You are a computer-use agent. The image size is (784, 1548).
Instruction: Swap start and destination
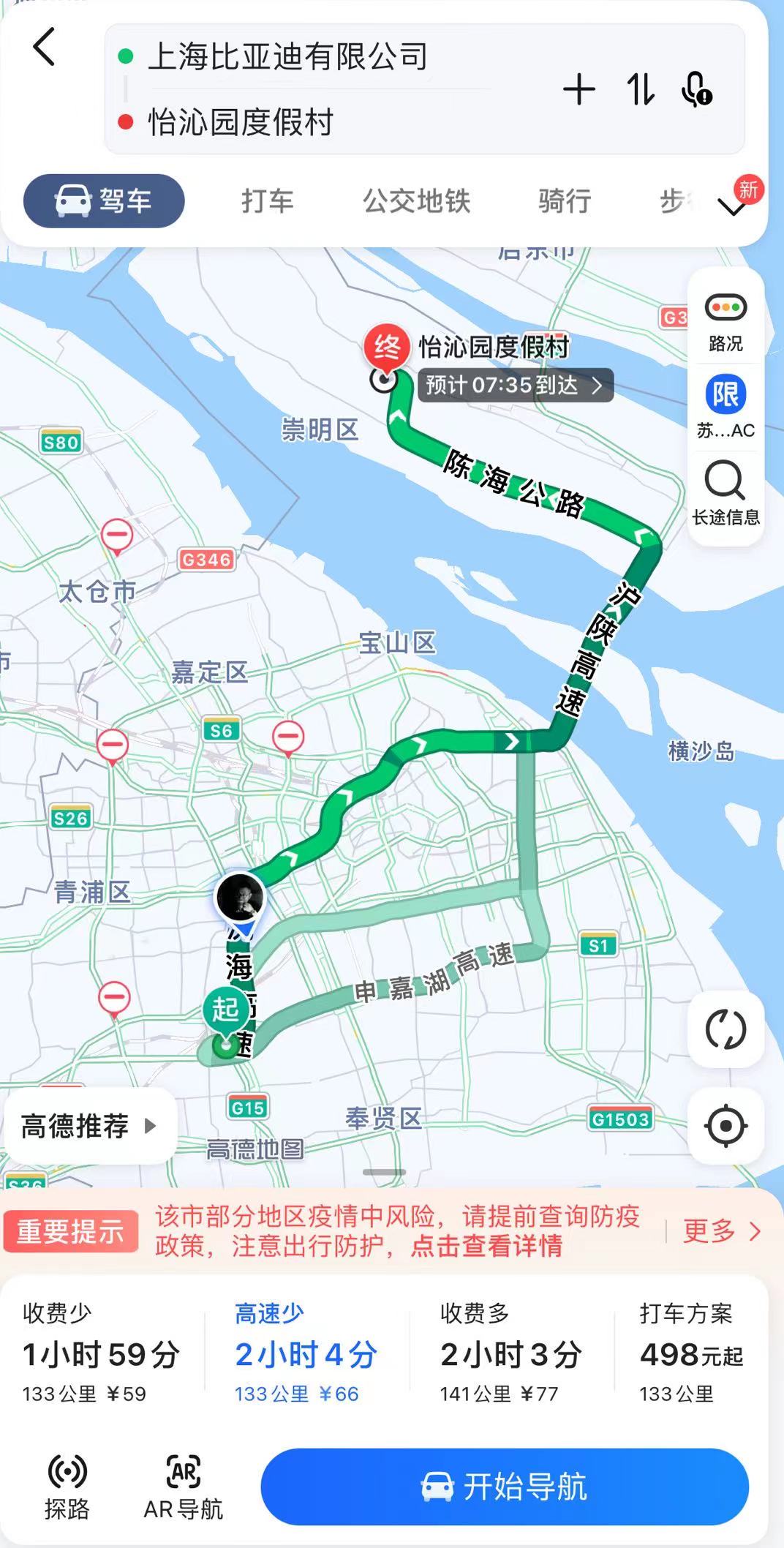(x=640, y=90)
